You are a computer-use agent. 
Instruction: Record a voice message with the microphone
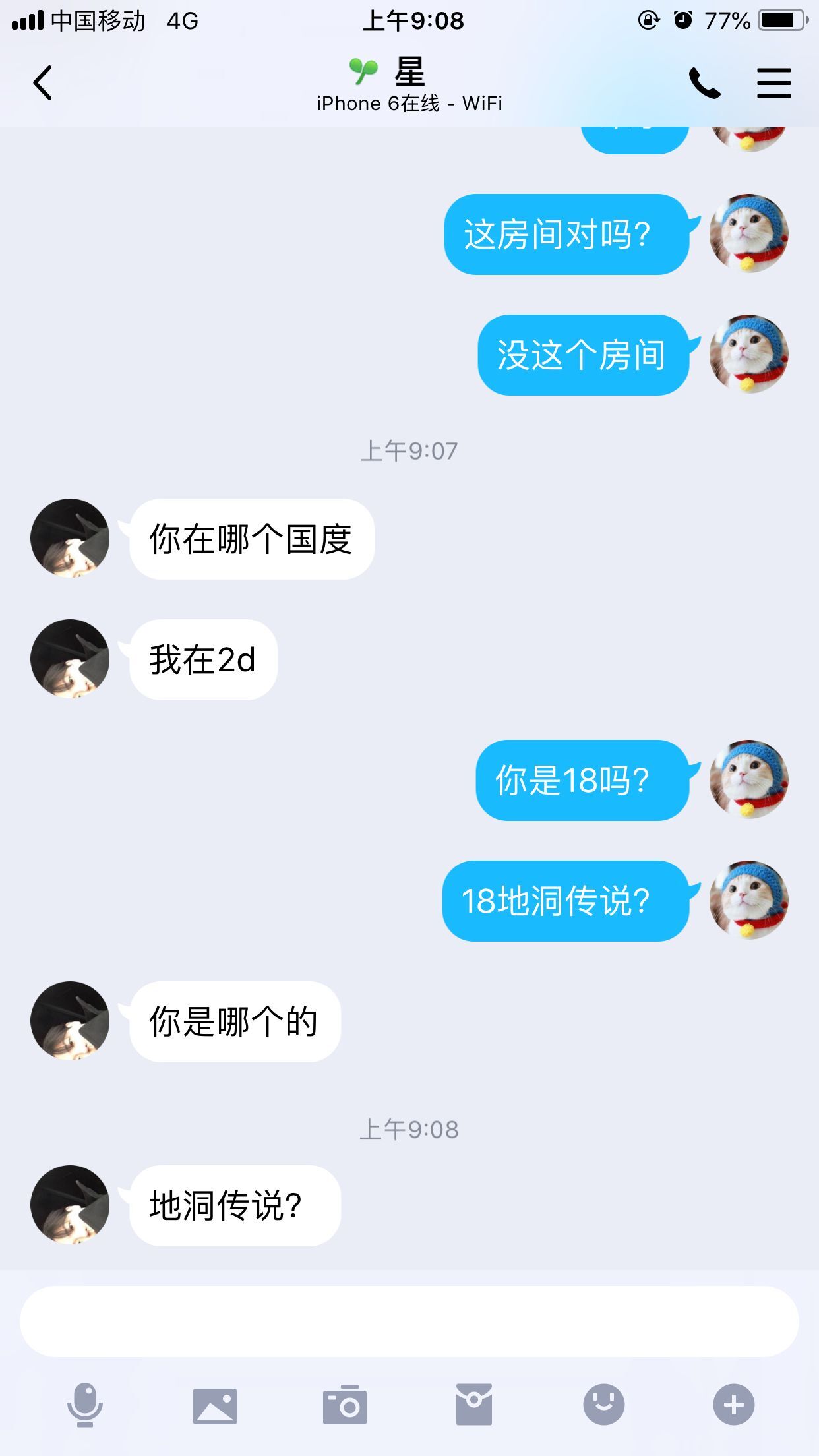click(x=85, y=1405)
